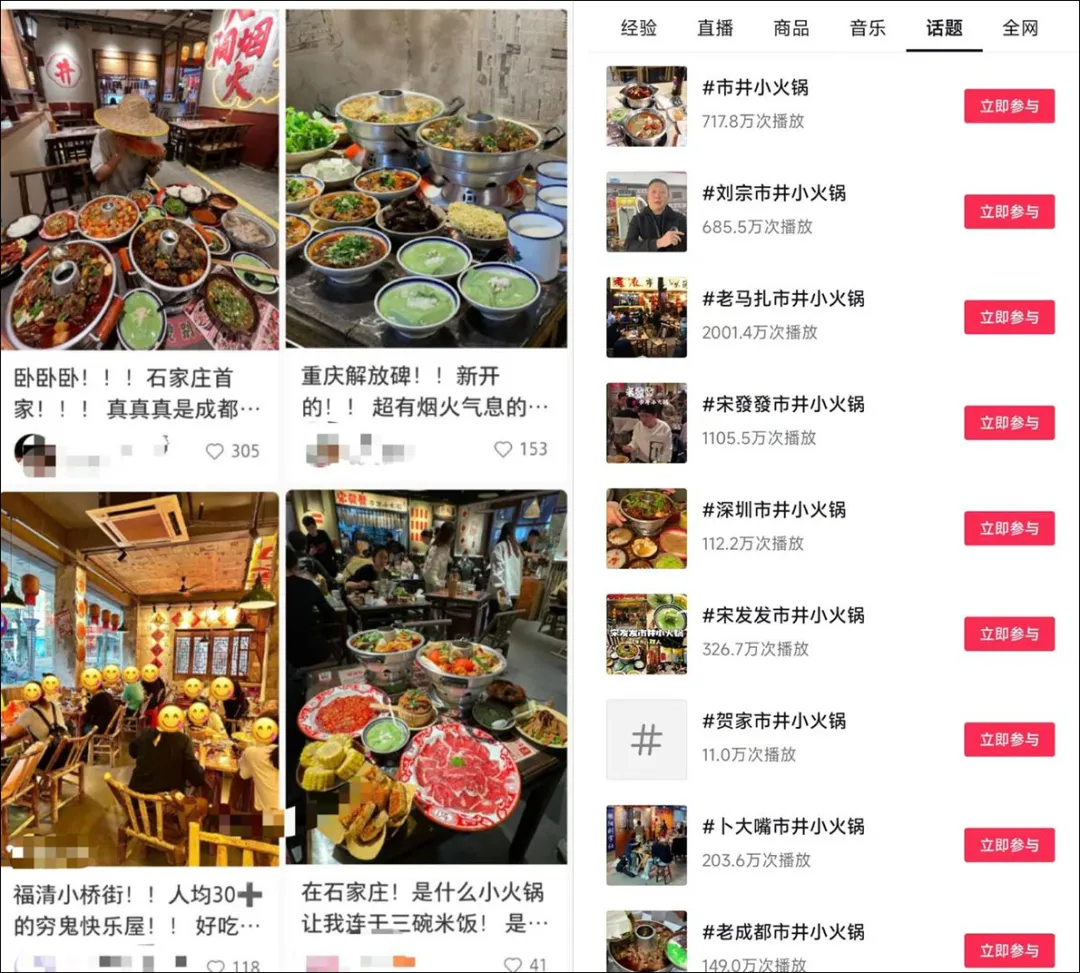Tap 立即参与 next to #老马扎市井小火锅
This screenshot has width=1080, height=973.
point(1009,317)
